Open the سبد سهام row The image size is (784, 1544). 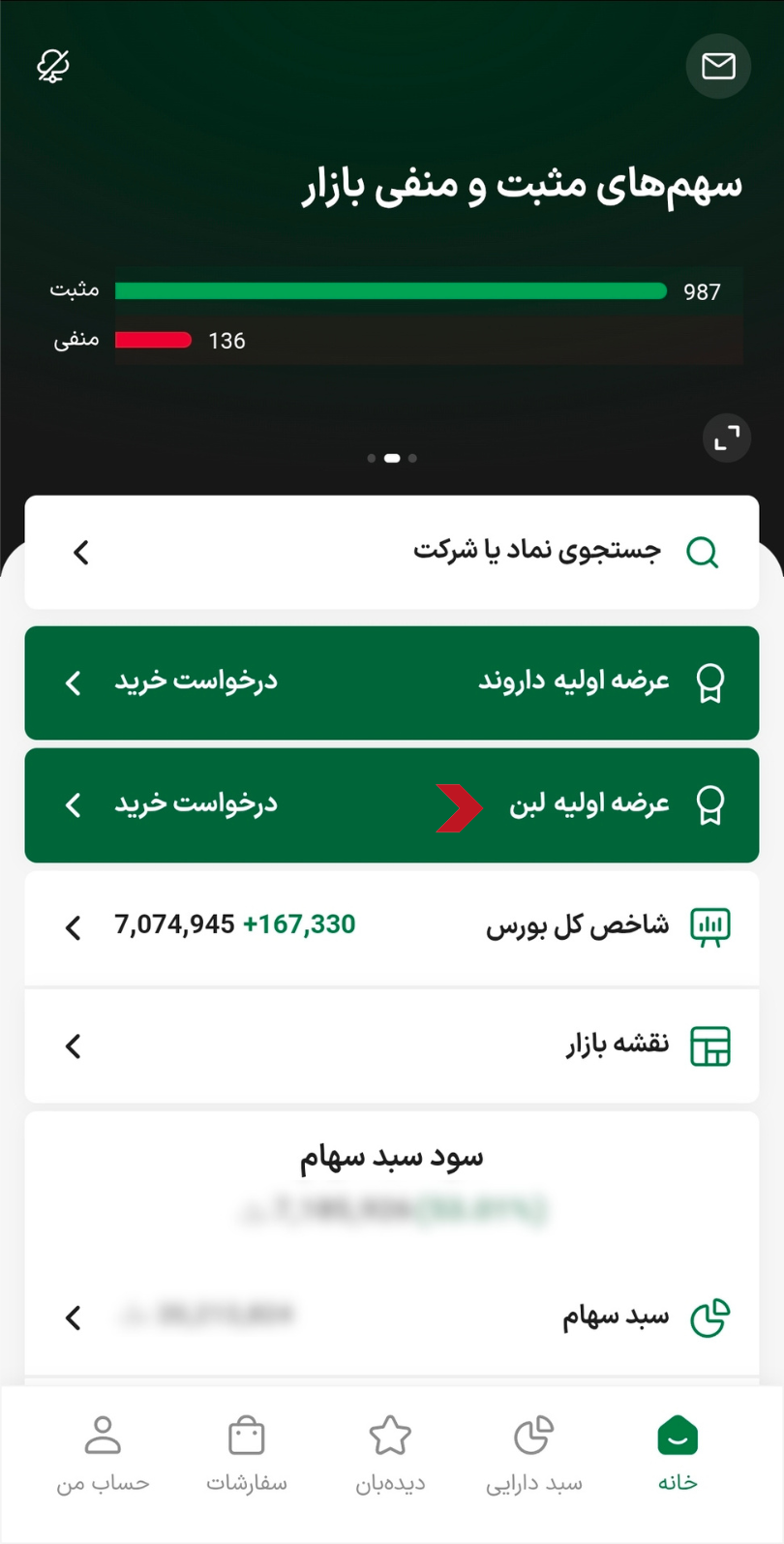pyautogui.click(x=392, y=1317)
